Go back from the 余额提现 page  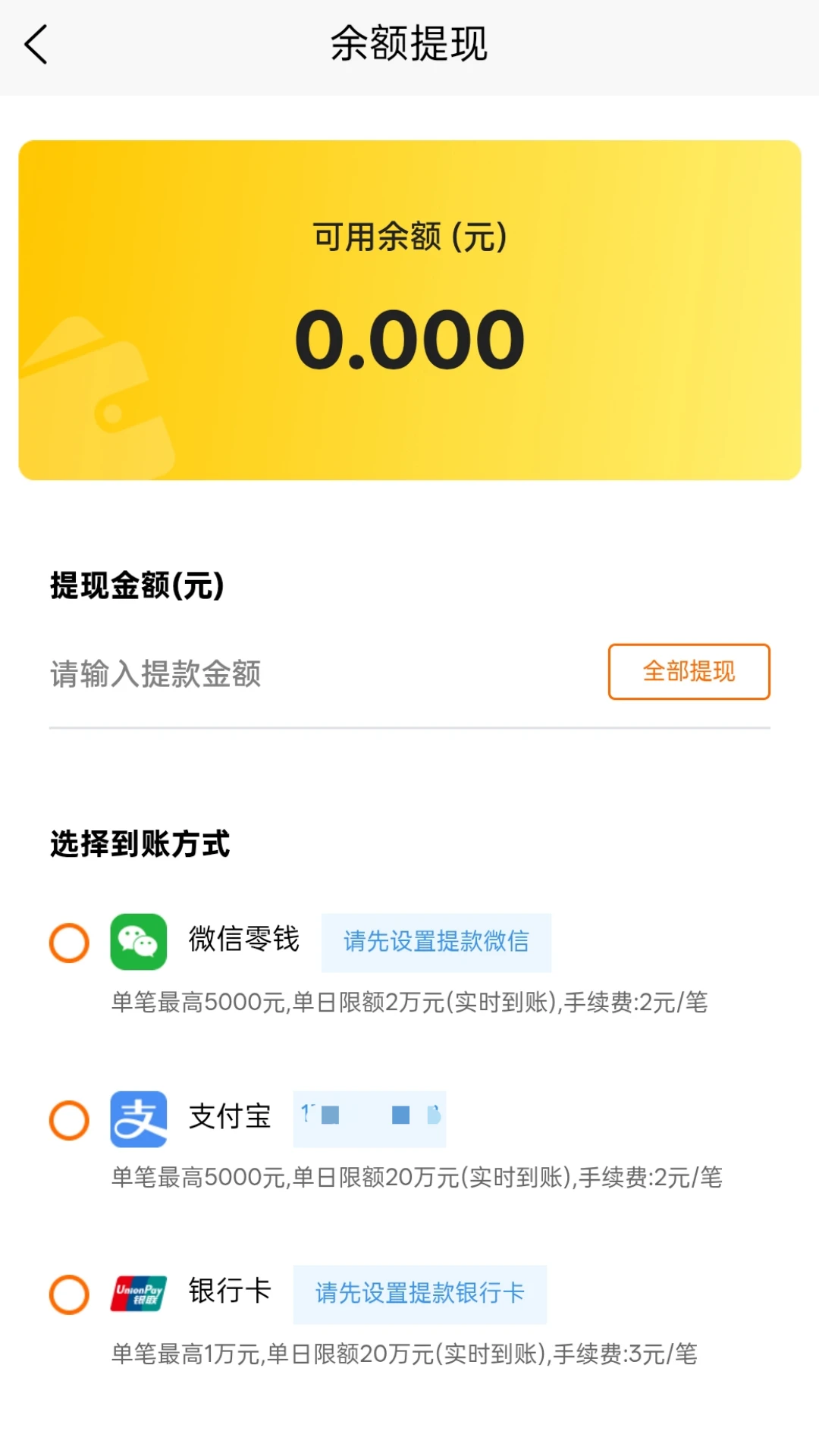click(36, 44)
